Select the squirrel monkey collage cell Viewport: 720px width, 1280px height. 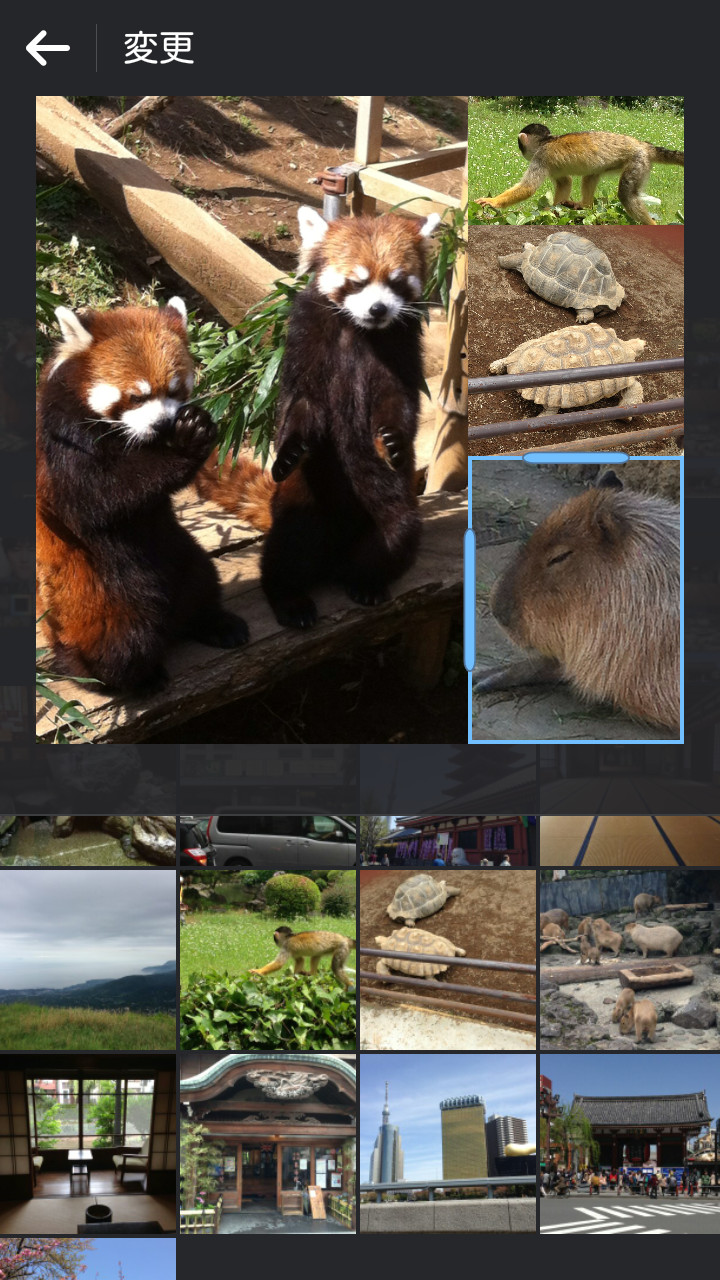click(576, 160)
